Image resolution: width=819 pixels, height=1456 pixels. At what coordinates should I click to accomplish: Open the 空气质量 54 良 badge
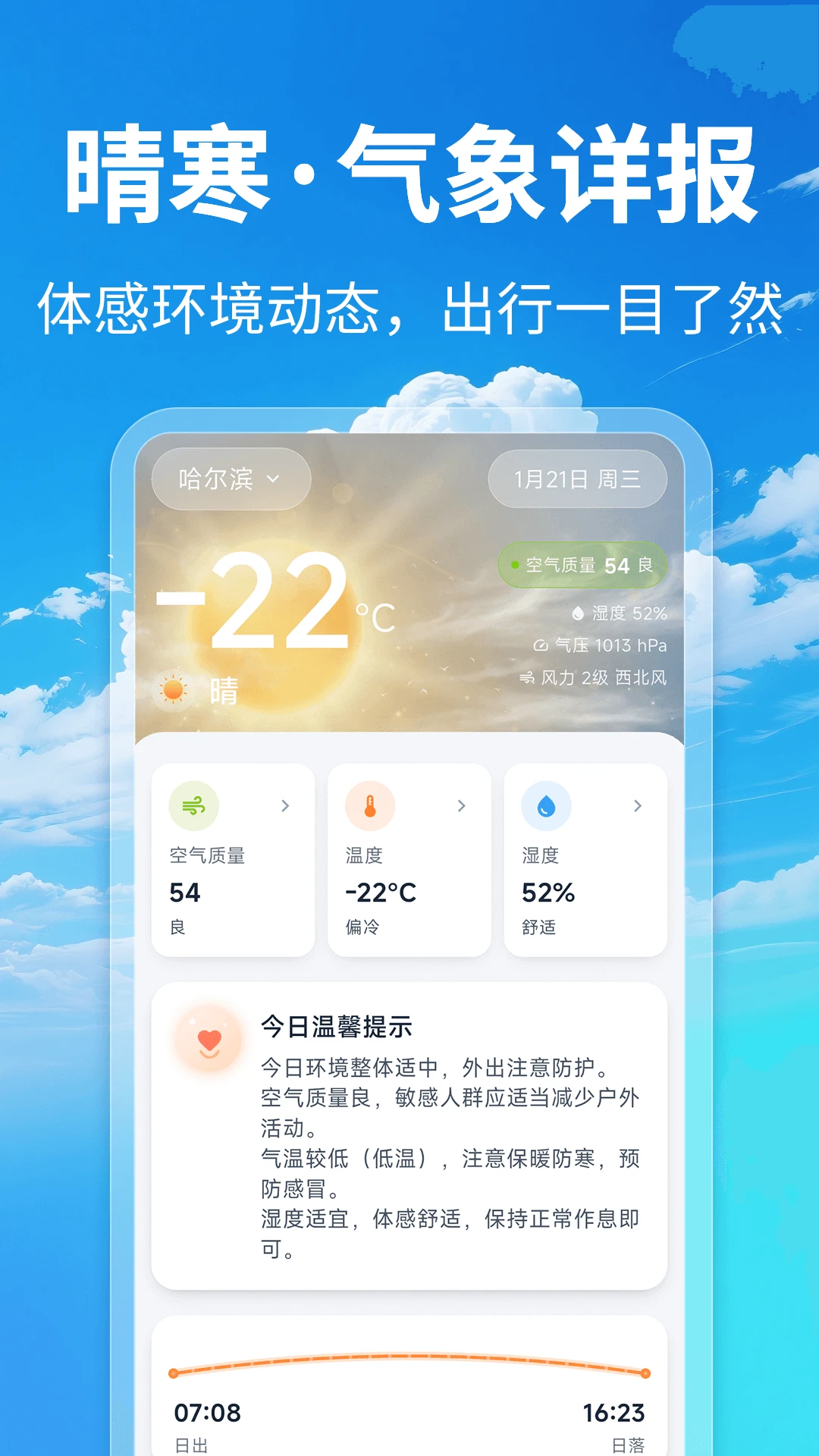(582, 565)
